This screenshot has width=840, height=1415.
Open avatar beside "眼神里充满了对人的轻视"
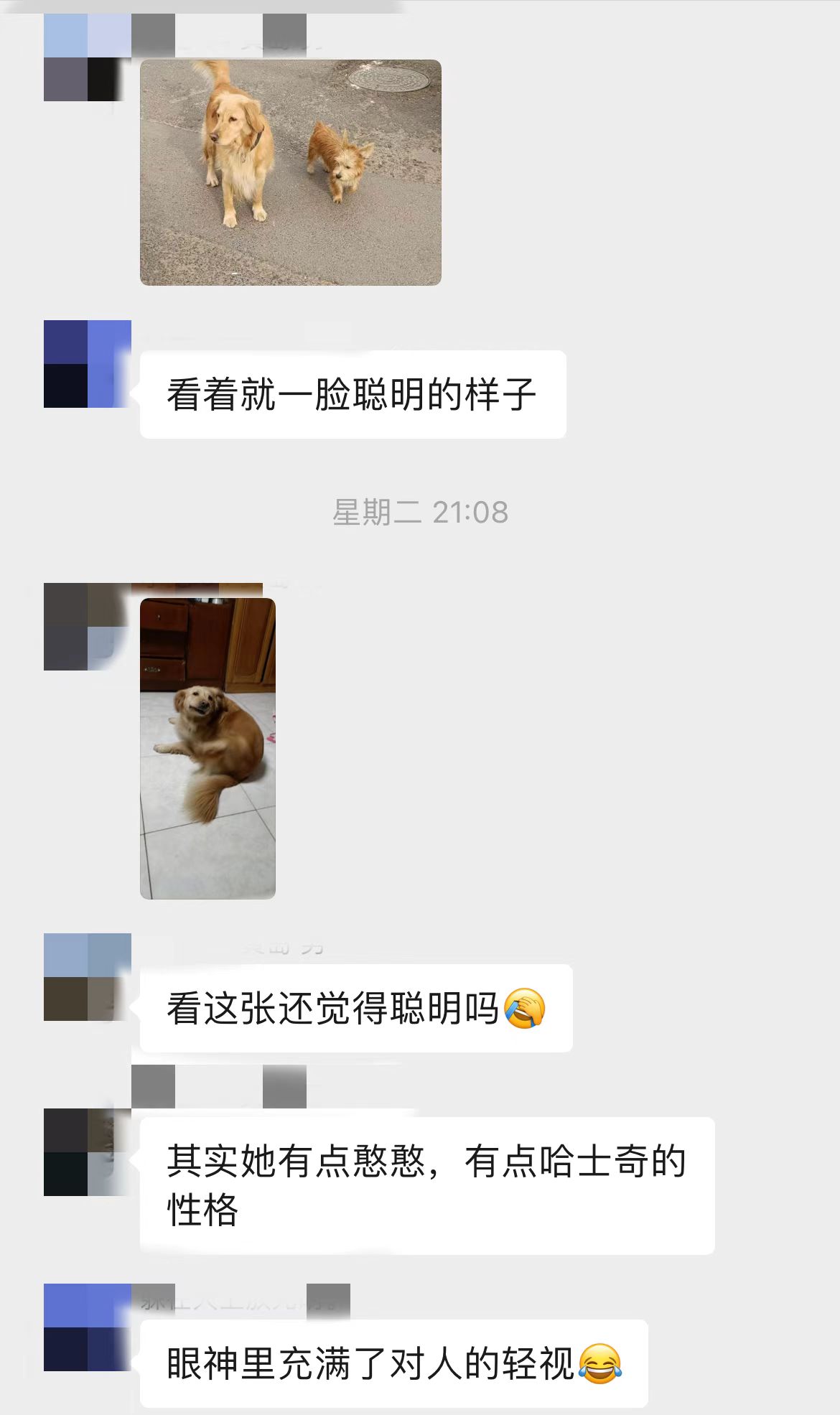88,1327
